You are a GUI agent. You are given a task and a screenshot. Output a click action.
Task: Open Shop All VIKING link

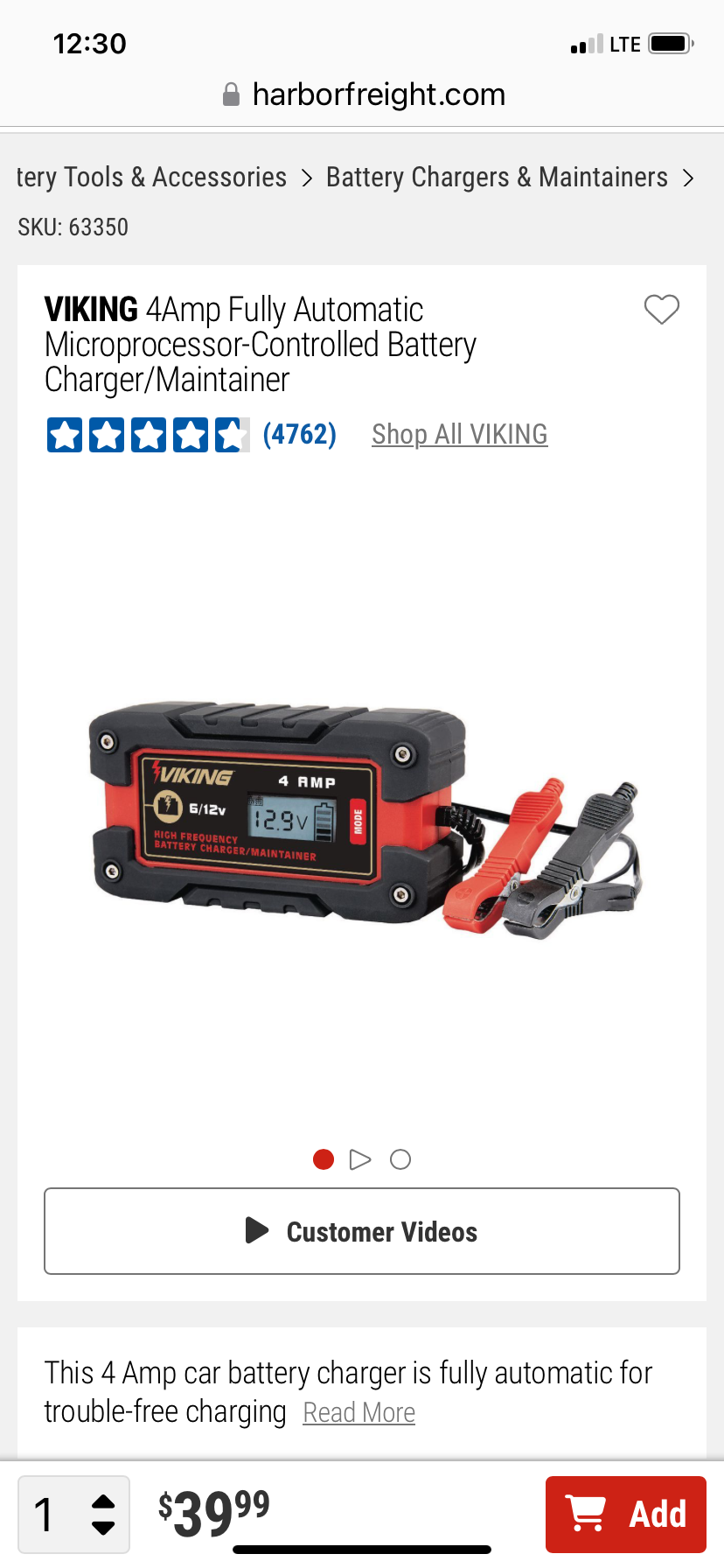tap(459, 434)
